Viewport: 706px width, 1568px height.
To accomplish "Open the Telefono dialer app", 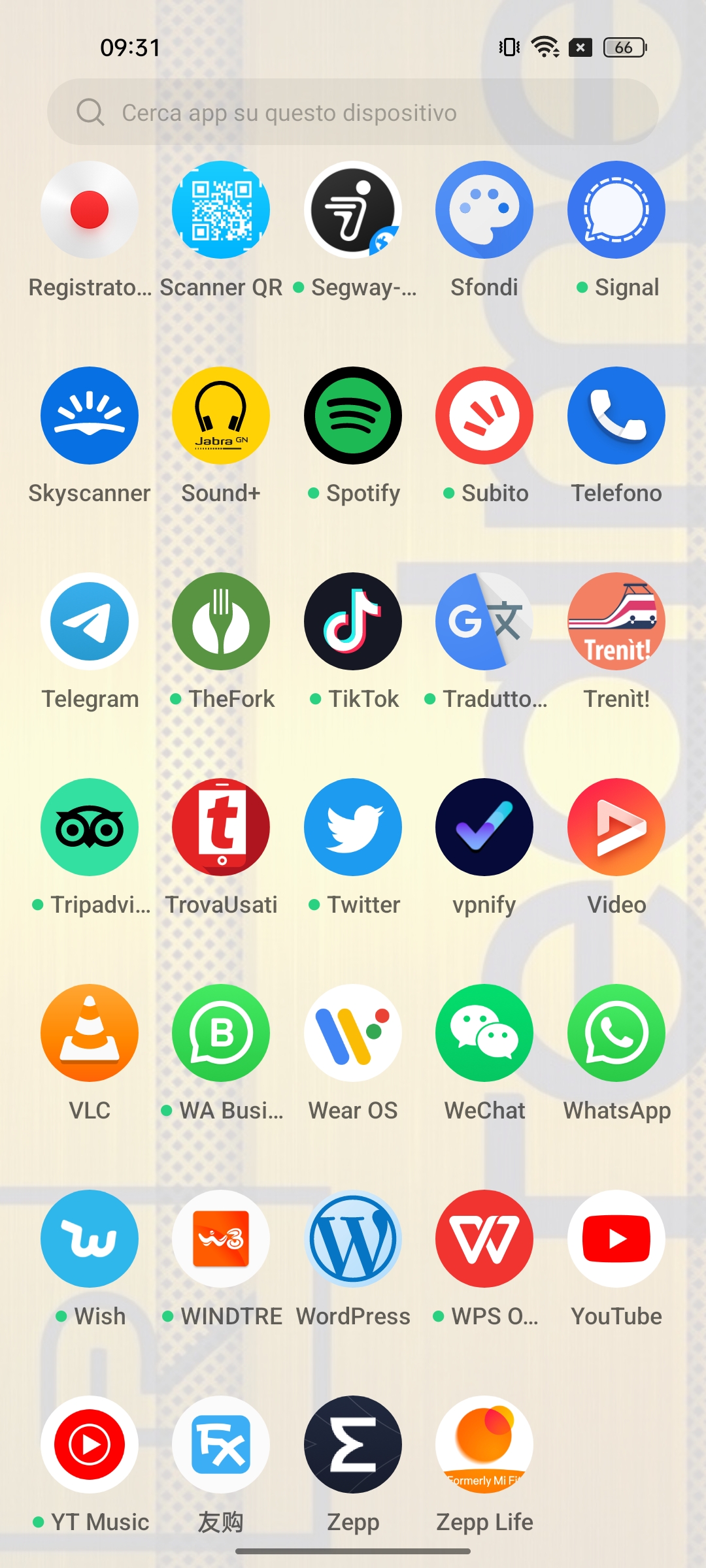I will (x=616, y=416).
